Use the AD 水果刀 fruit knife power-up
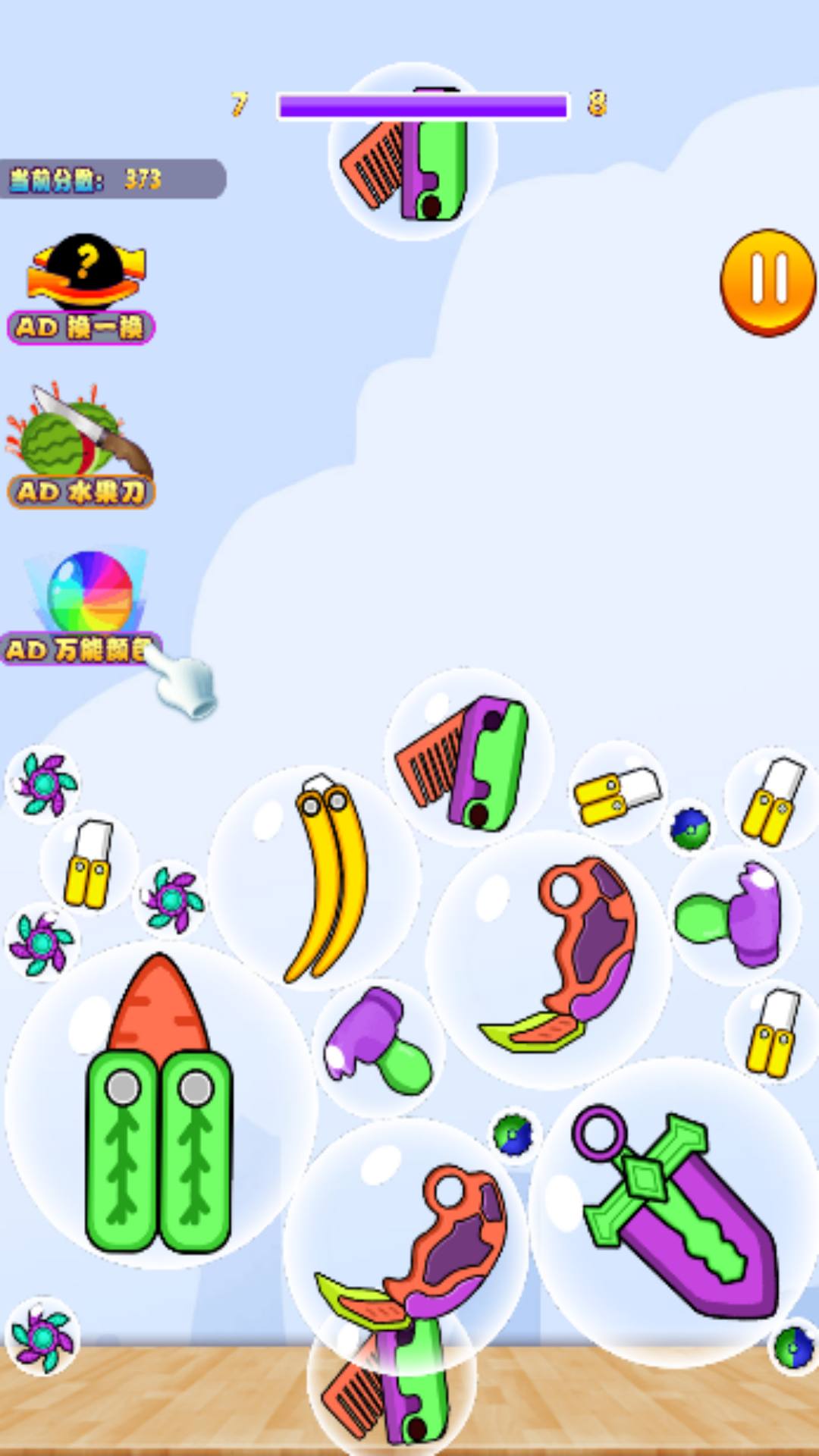 tap(80, 449)
